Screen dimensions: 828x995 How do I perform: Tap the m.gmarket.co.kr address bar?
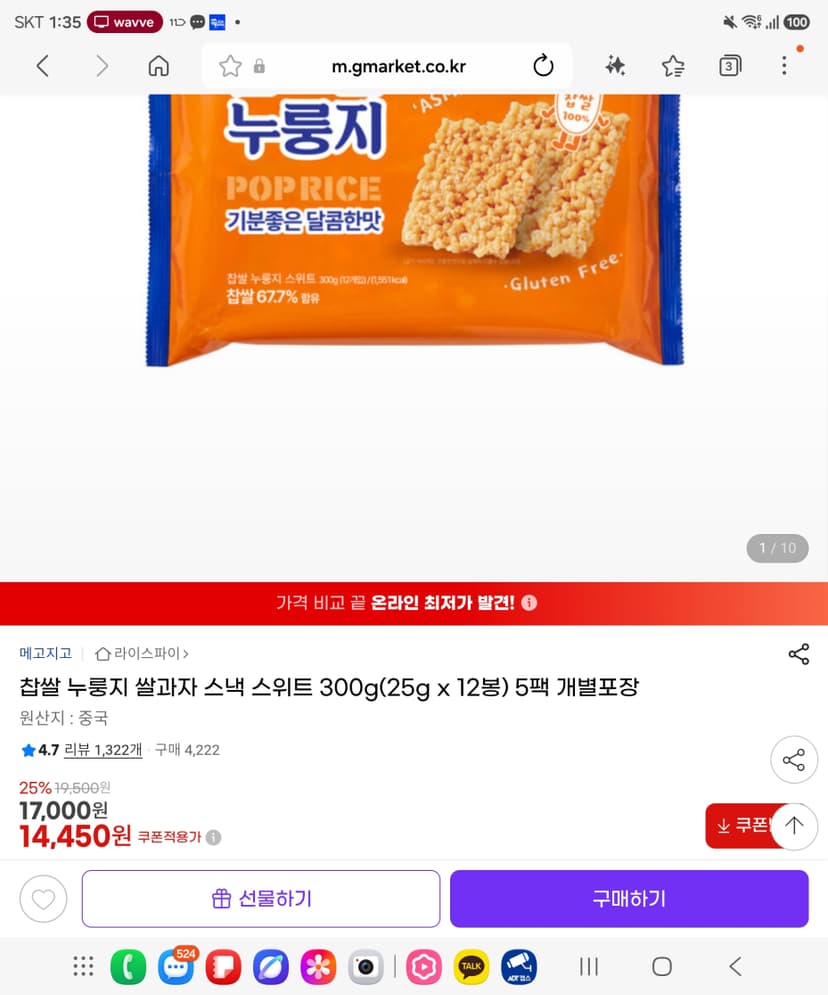click(398, 67)
